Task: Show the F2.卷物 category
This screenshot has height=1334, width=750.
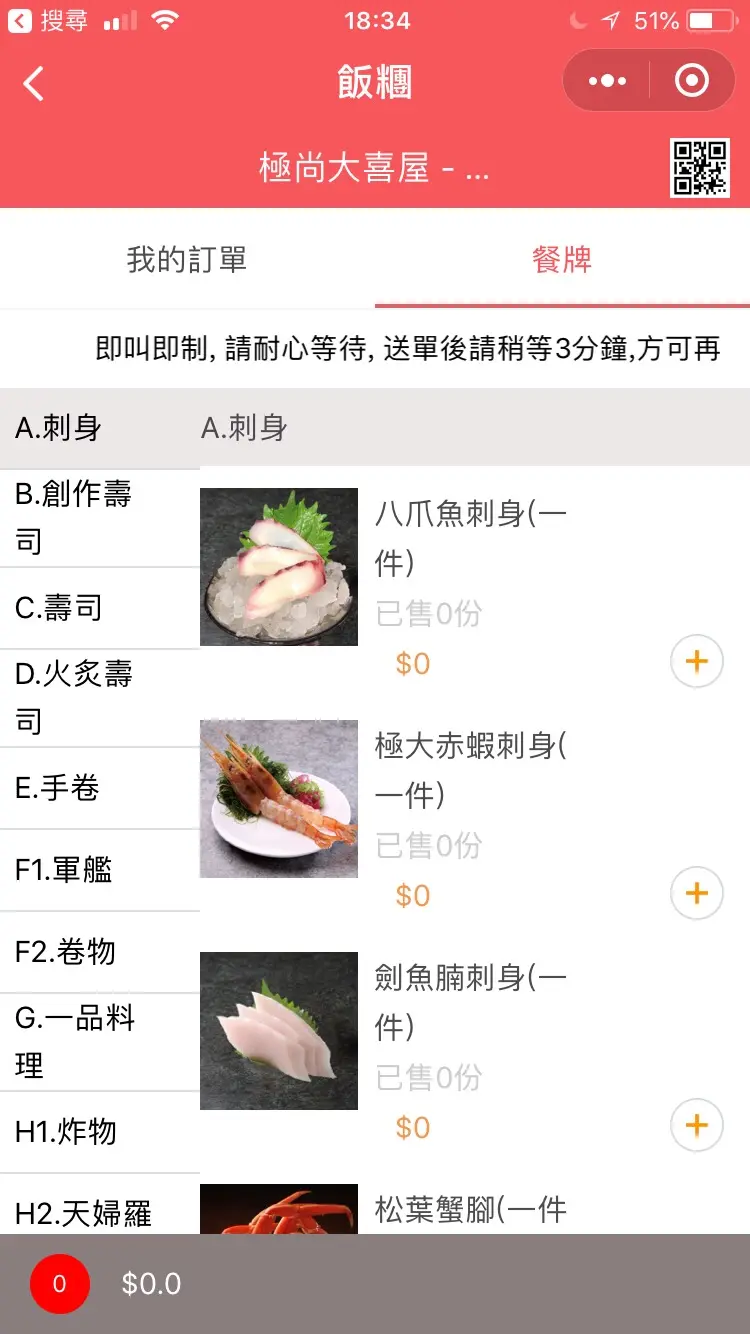Action: (98, 952)
